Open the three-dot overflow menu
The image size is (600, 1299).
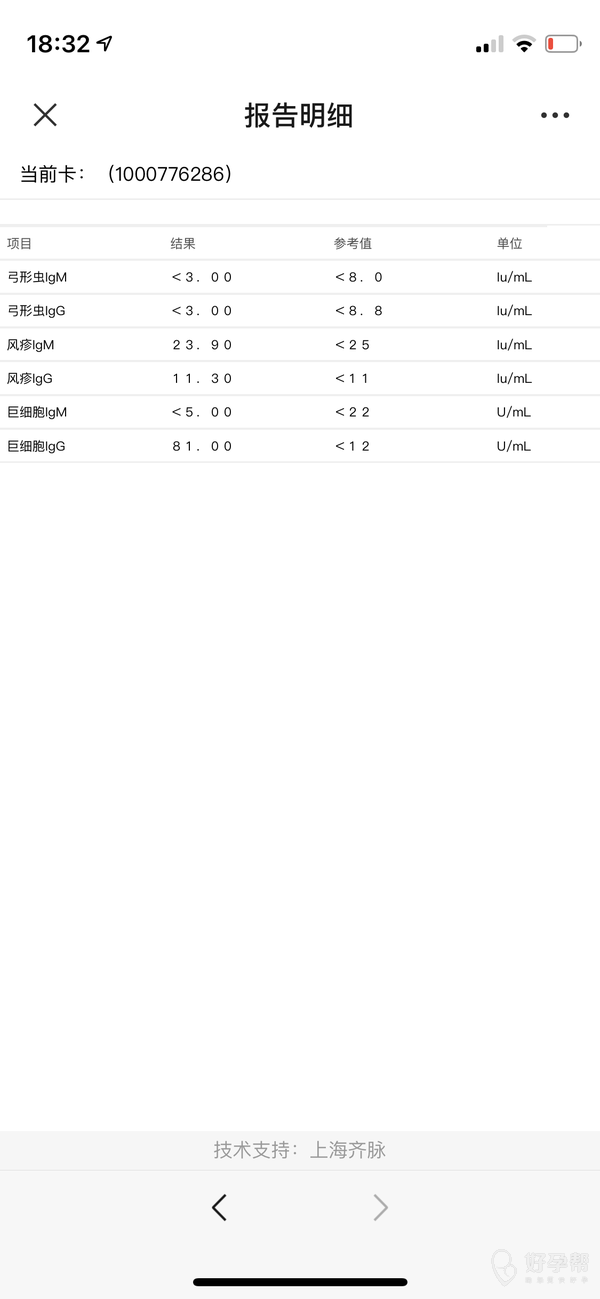point(555,115)
